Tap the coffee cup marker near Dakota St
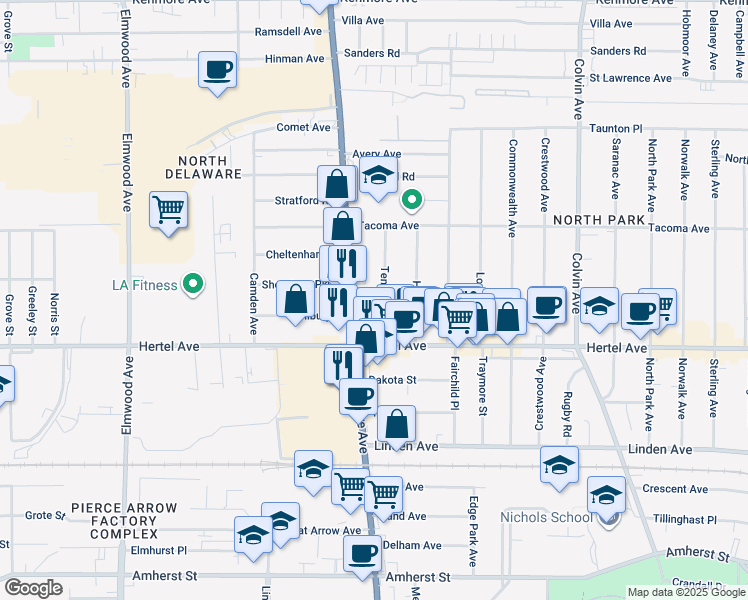Viewport: 748px width, 600px height. (x=359, y=399)
